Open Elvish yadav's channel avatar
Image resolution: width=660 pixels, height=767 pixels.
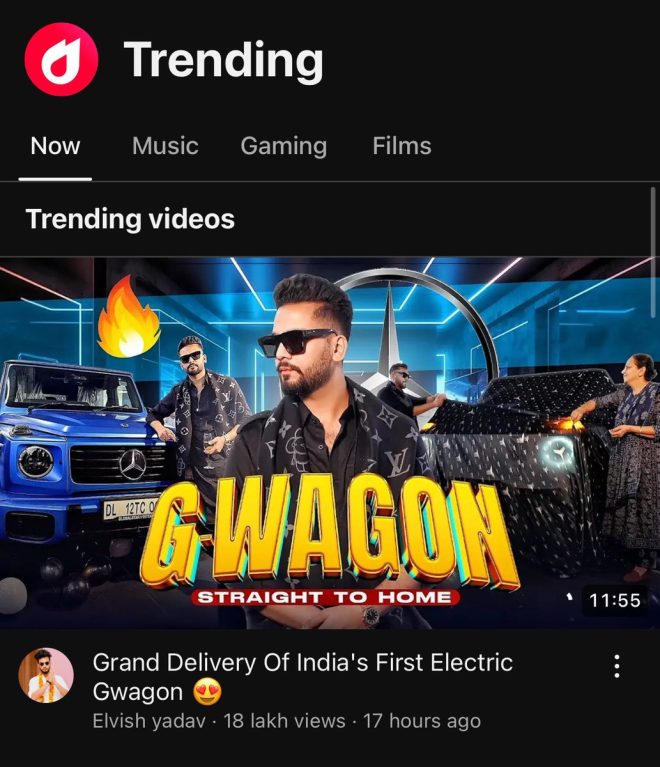click(46, 675)
